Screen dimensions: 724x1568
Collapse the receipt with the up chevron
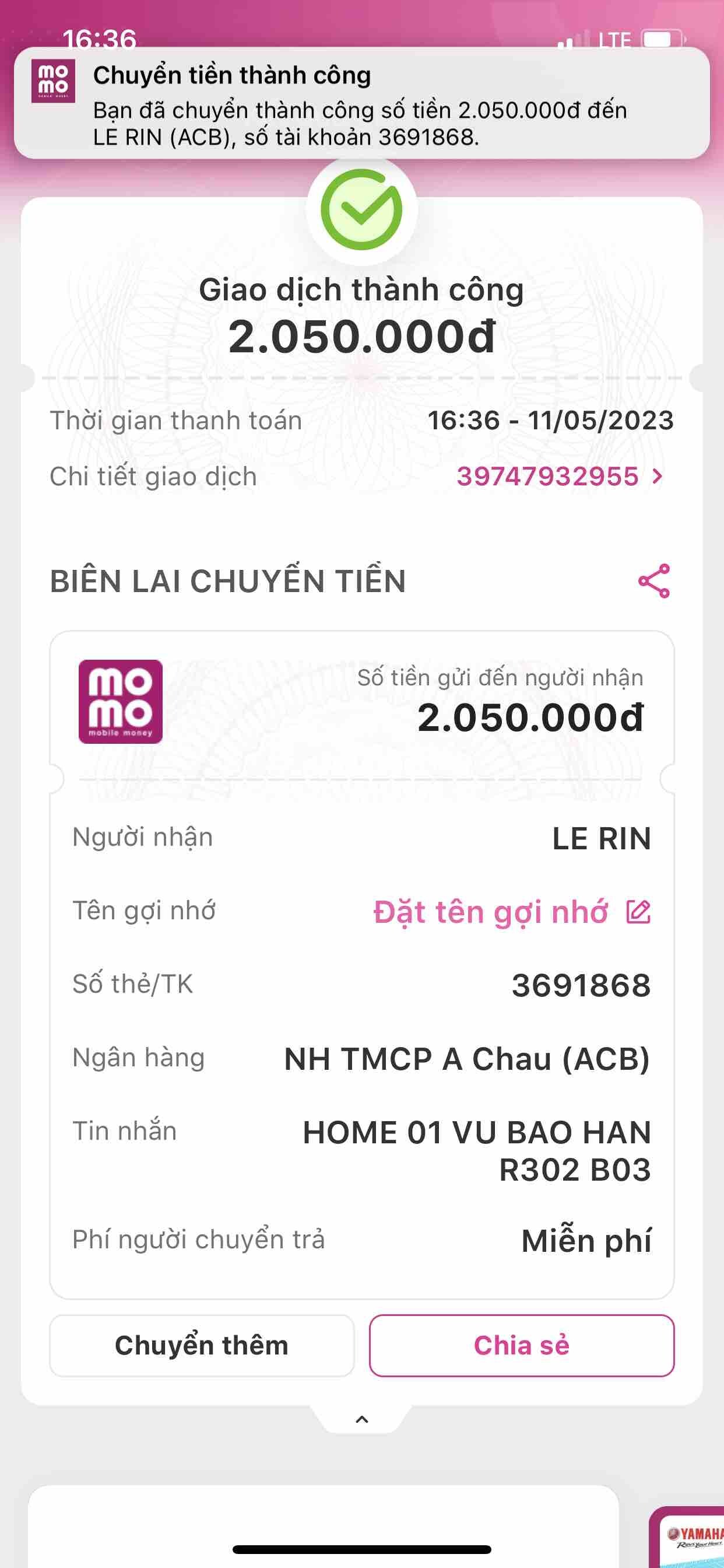[361, 1419]
